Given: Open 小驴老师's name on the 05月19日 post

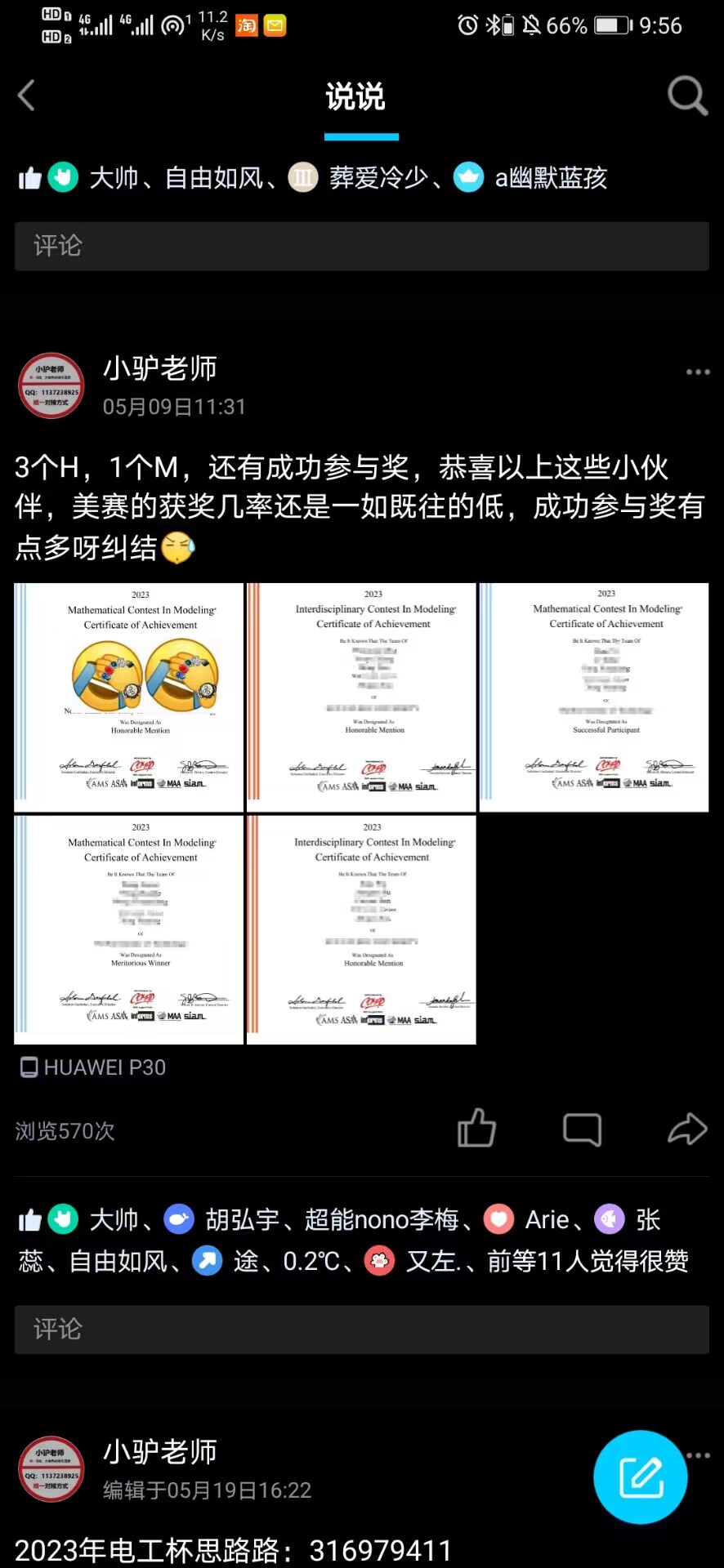Looking at the screenshot, I should [x=160, y=1452].
